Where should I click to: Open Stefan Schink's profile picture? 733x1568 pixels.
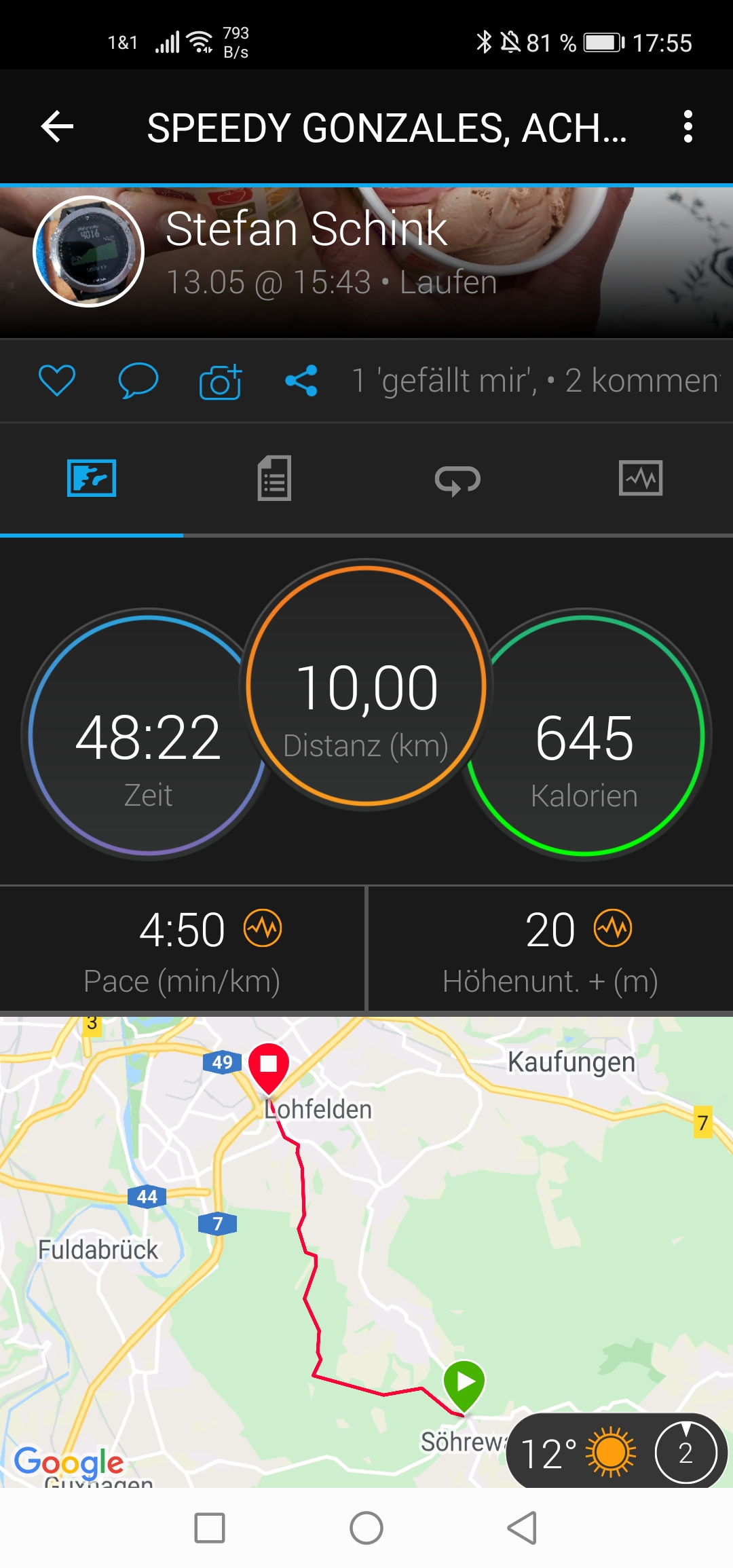tap(89, 252)
